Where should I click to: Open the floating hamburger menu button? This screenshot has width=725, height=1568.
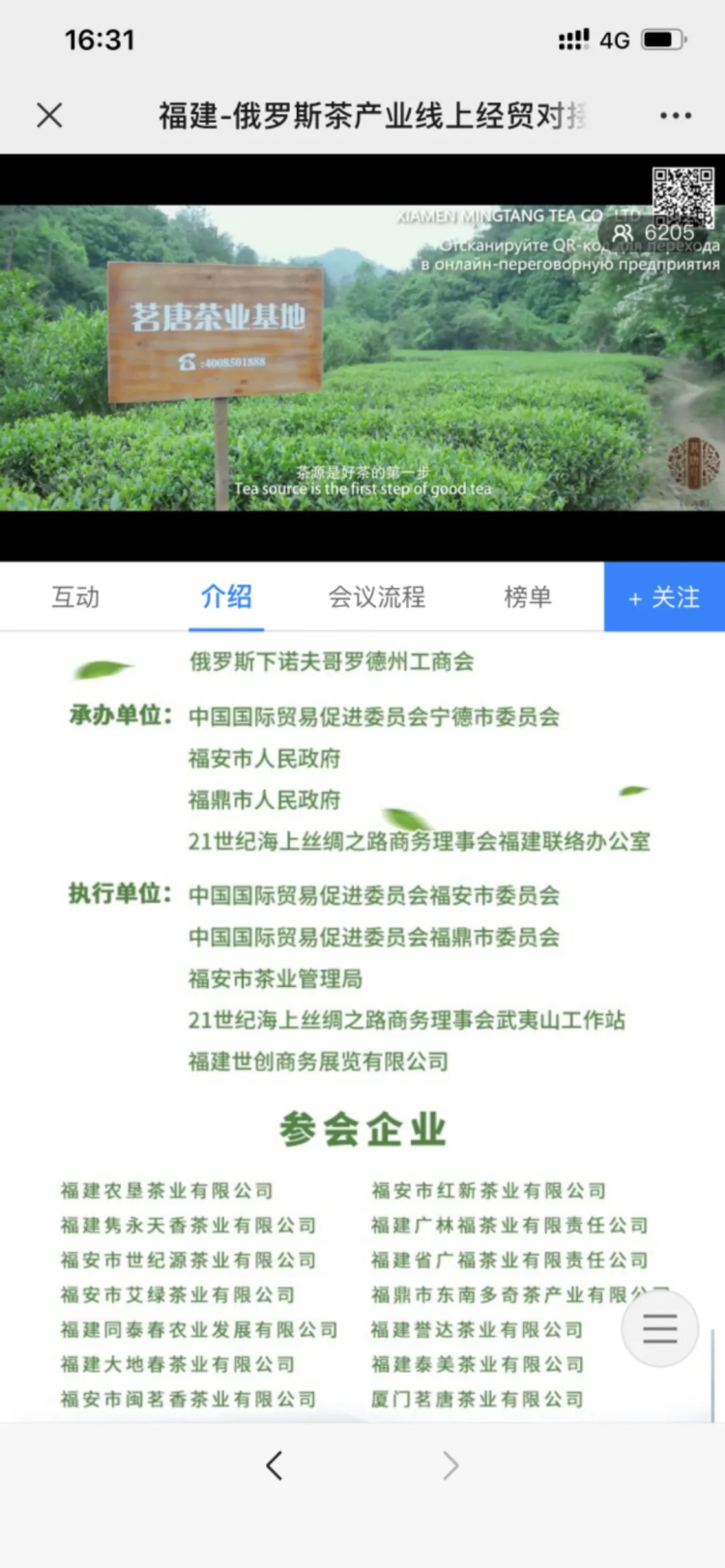click(659, 1328)
